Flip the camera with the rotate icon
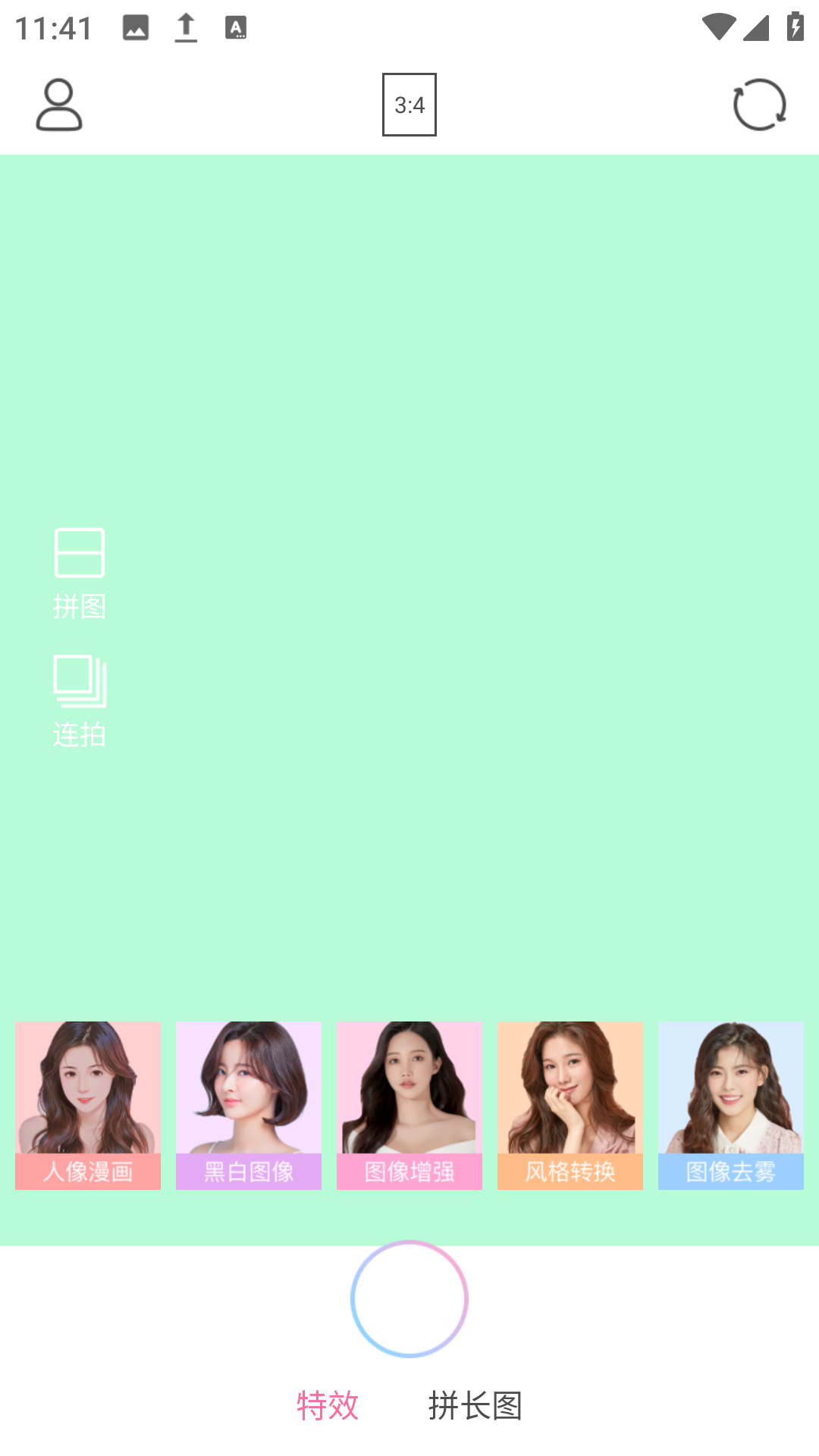The image size is (819, 1456). (759, 105)
